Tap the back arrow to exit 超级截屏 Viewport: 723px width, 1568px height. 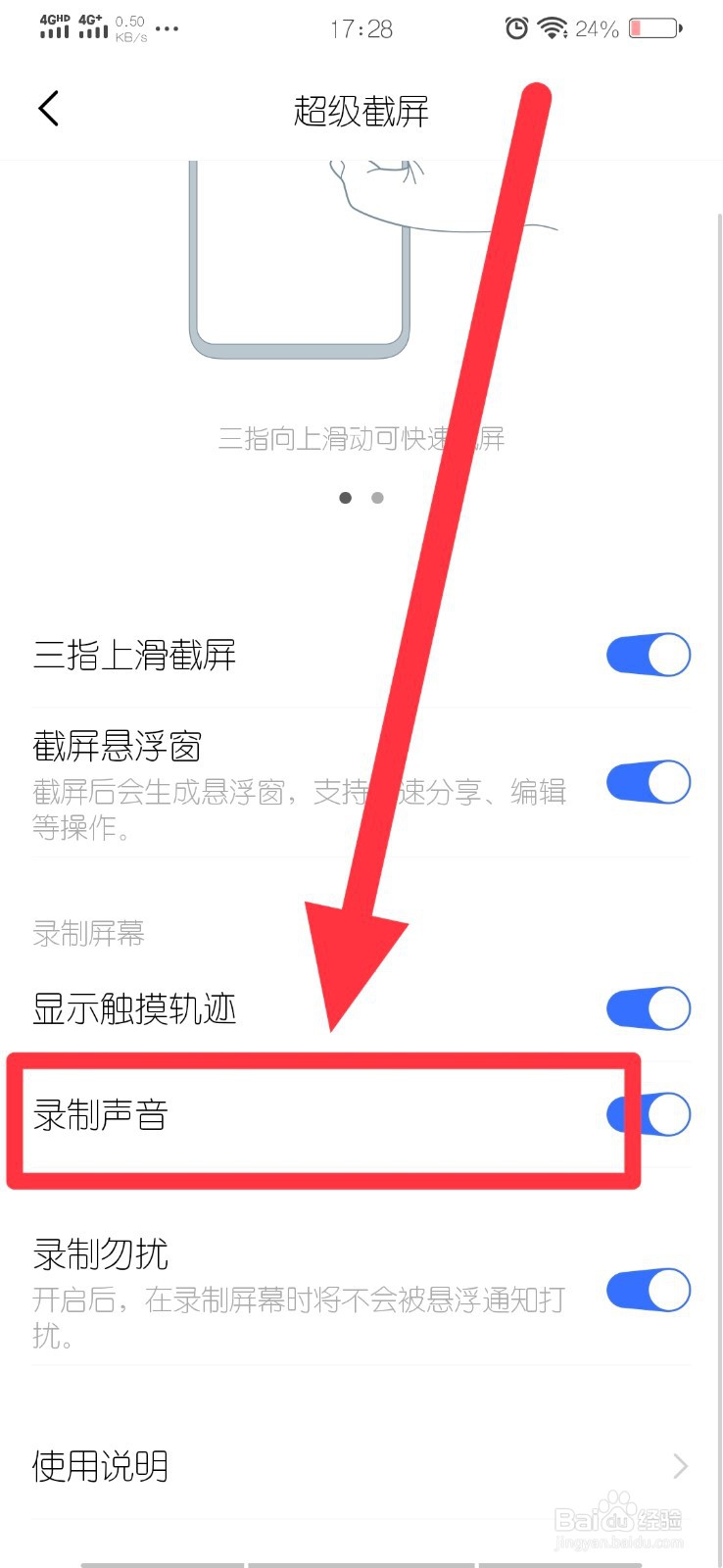(48, 108)
